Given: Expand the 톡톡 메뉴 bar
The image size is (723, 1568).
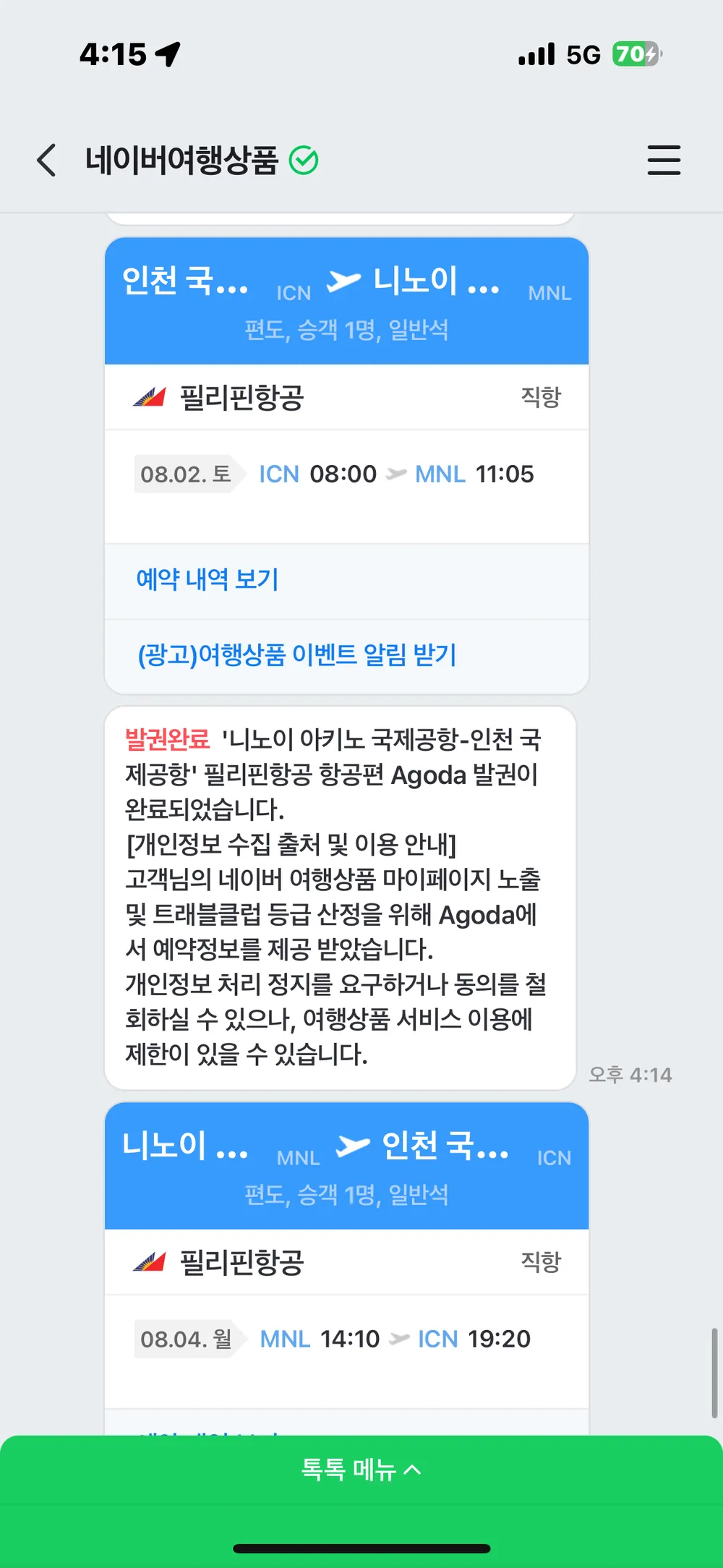Looking at the screenshot, I should click(361, 1469).
